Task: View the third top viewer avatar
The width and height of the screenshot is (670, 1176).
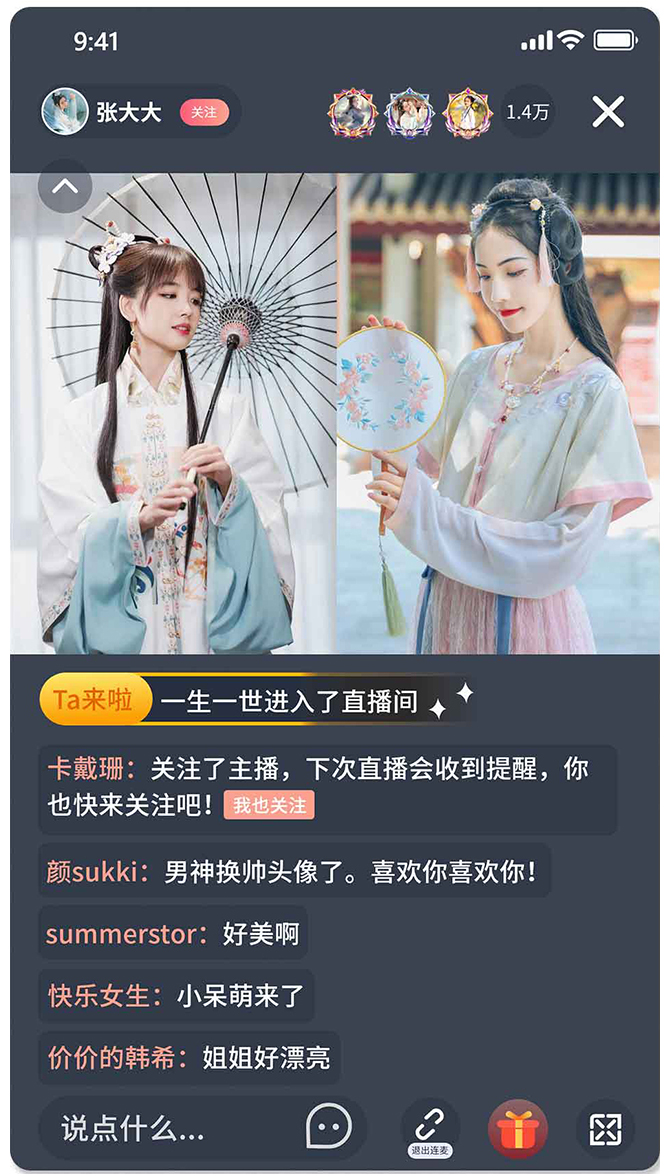Action: coord(468,114)
